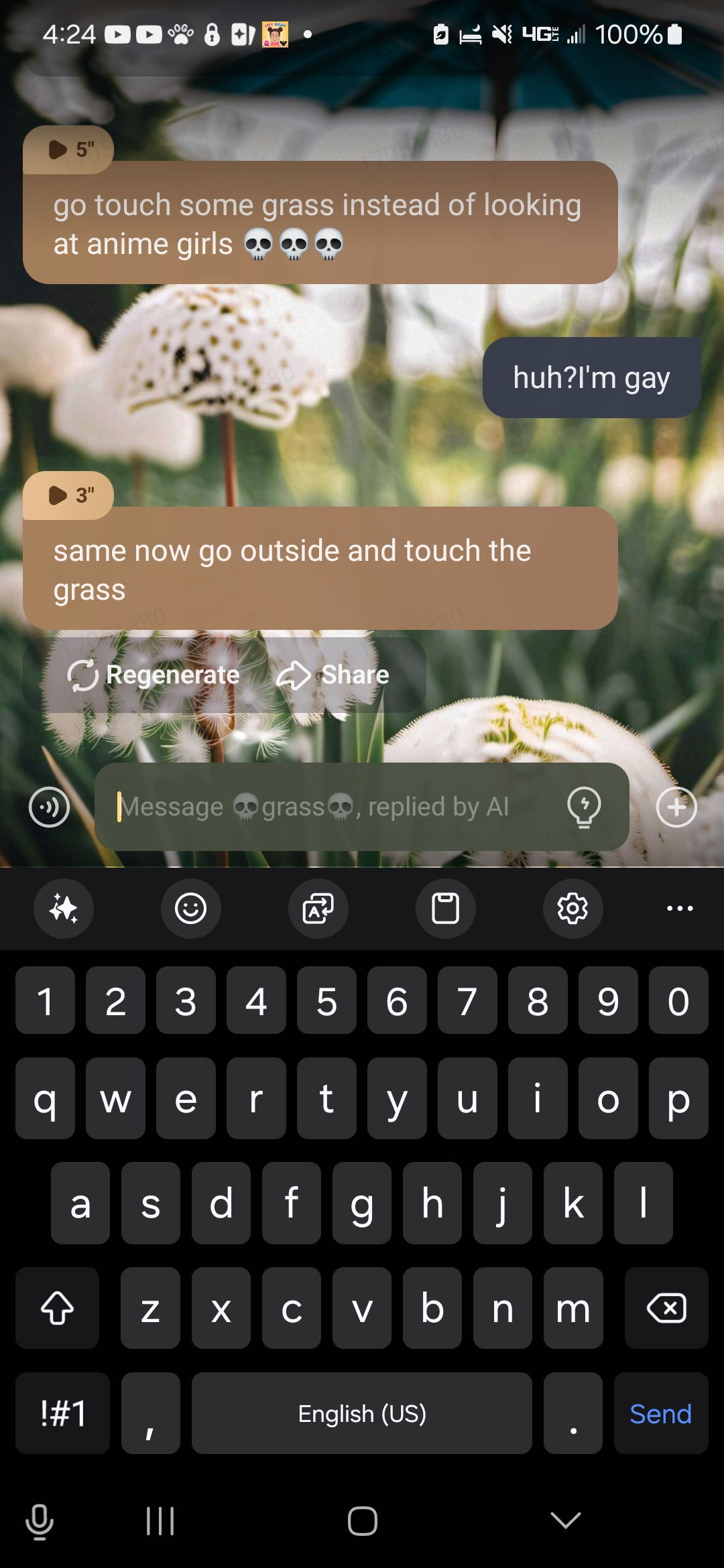The image size is (724, 1568).
Task: Open keyboard translate tool
Action: click(318, 909)
